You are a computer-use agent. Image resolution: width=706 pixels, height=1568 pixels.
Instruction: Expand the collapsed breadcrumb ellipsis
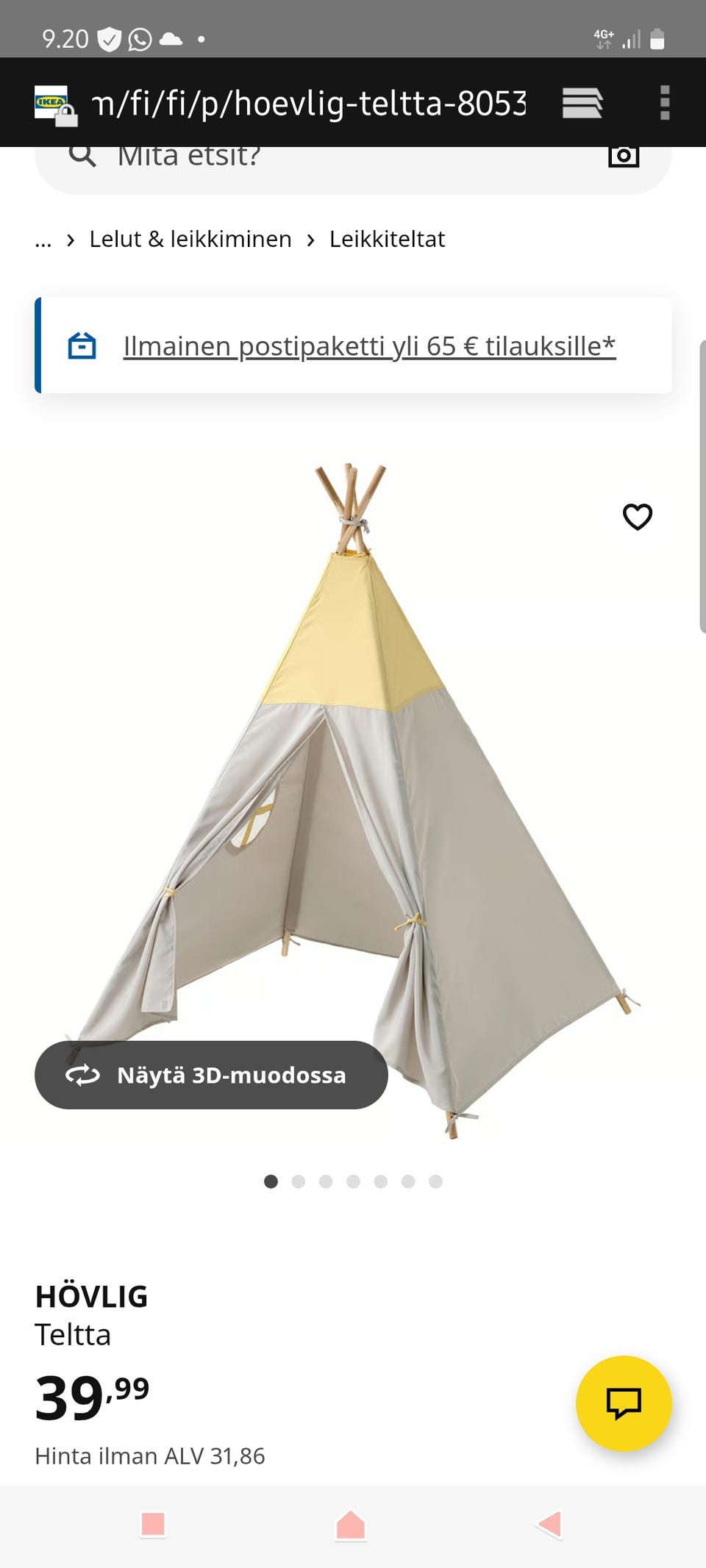pyautogui.click(x=43, y=240)
